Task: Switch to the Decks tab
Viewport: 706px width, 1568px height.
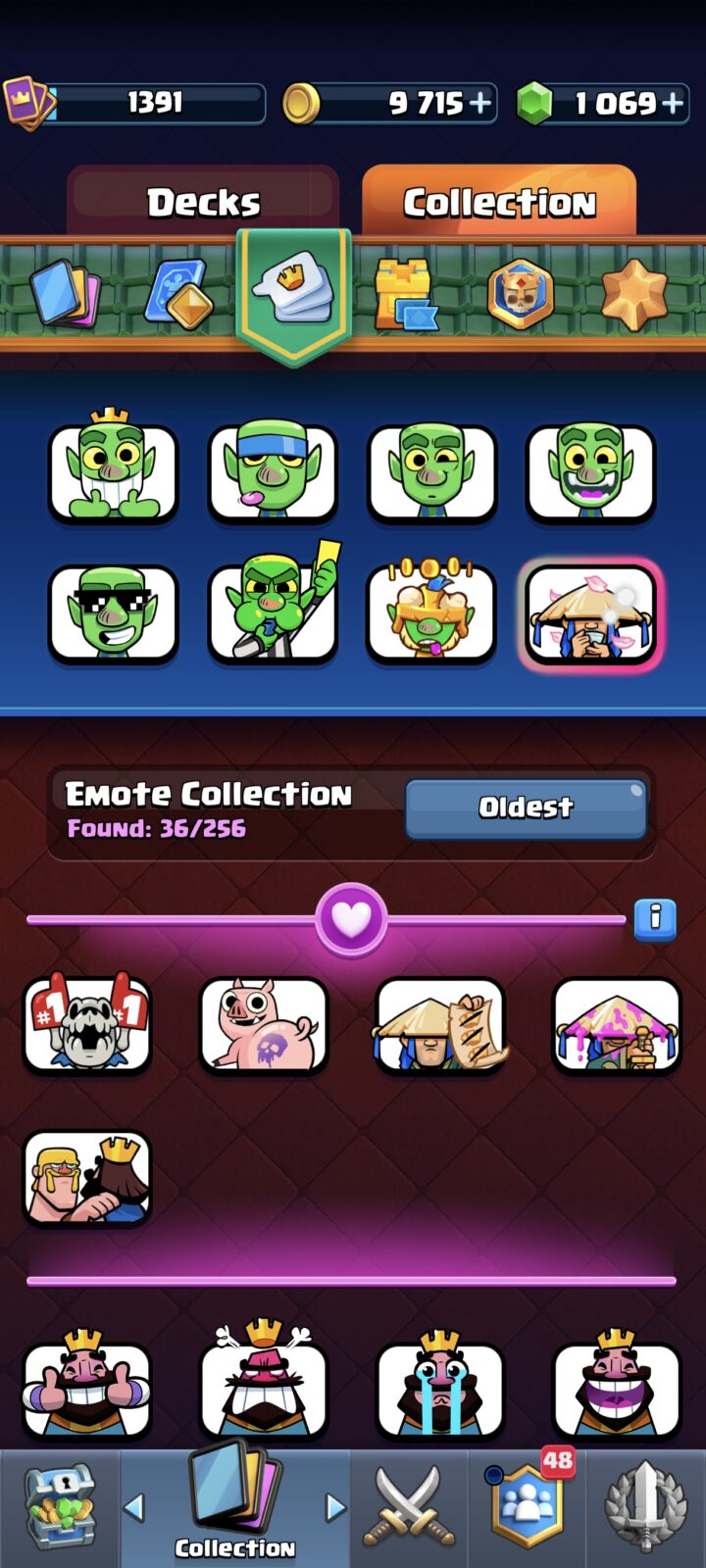Action: click(x=203, y=201)
